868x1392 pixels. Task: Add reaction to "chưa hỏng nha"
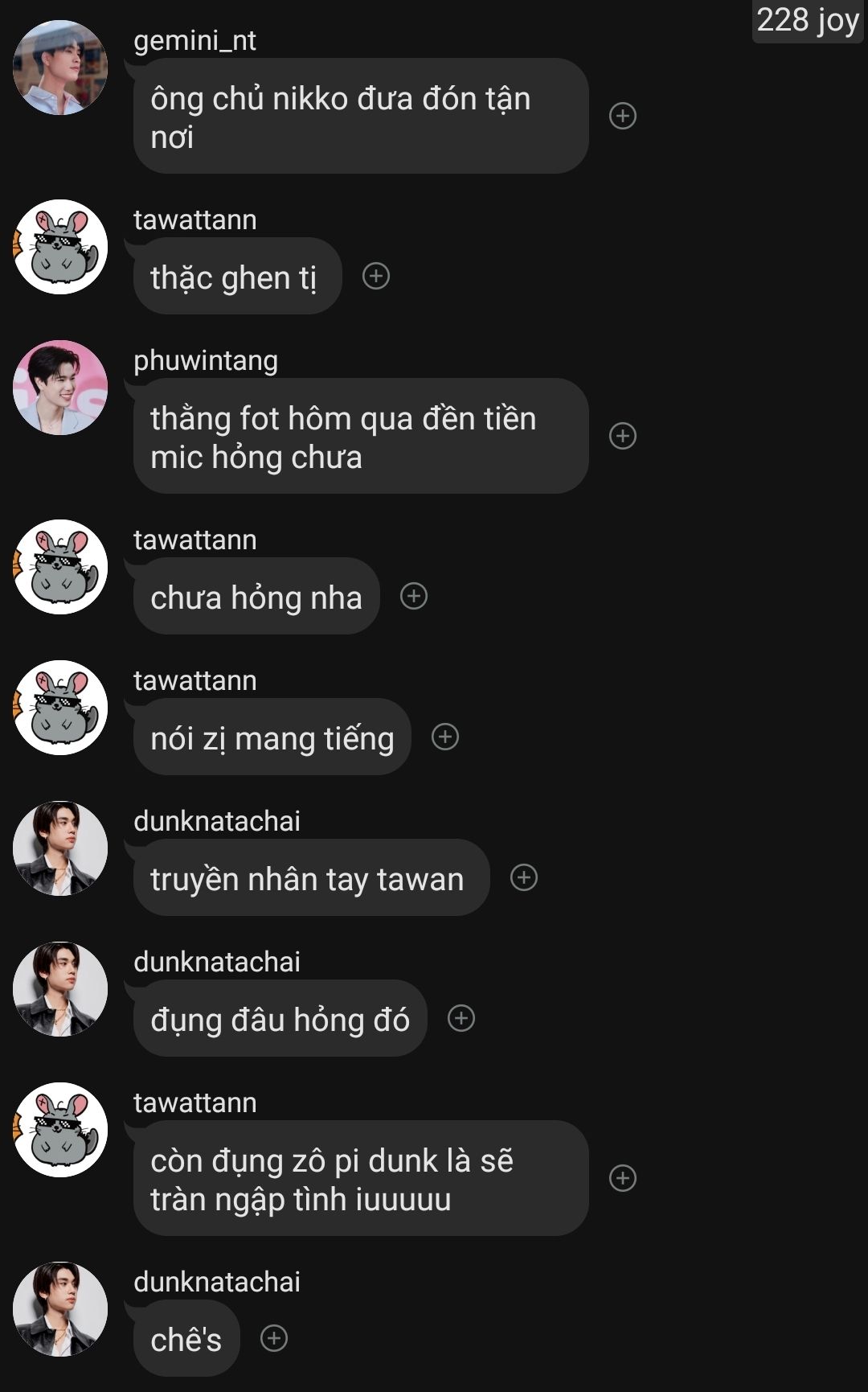414,596
